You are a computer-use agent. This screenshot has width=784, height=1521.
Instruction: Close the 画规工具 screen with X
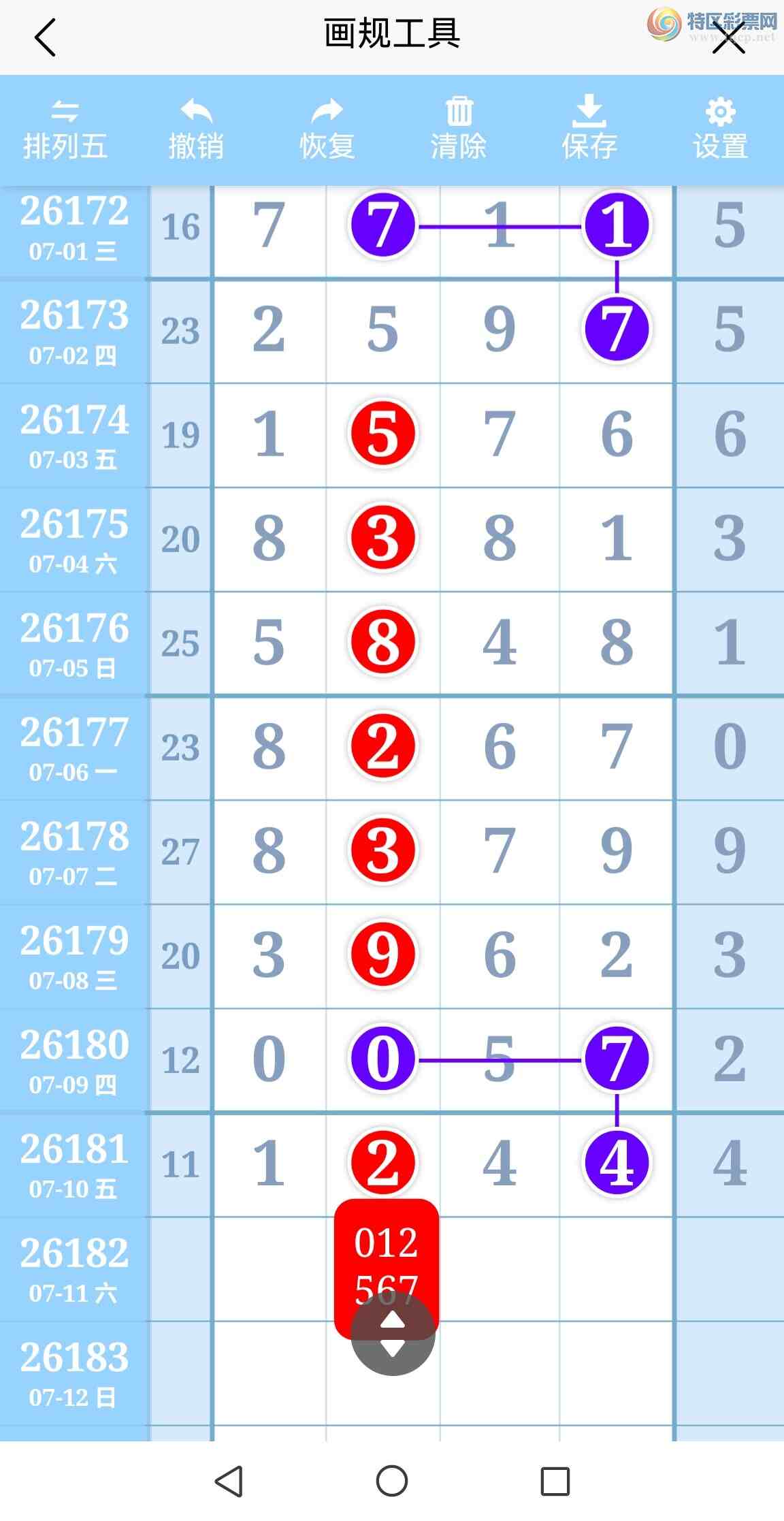tap(728, 39)
